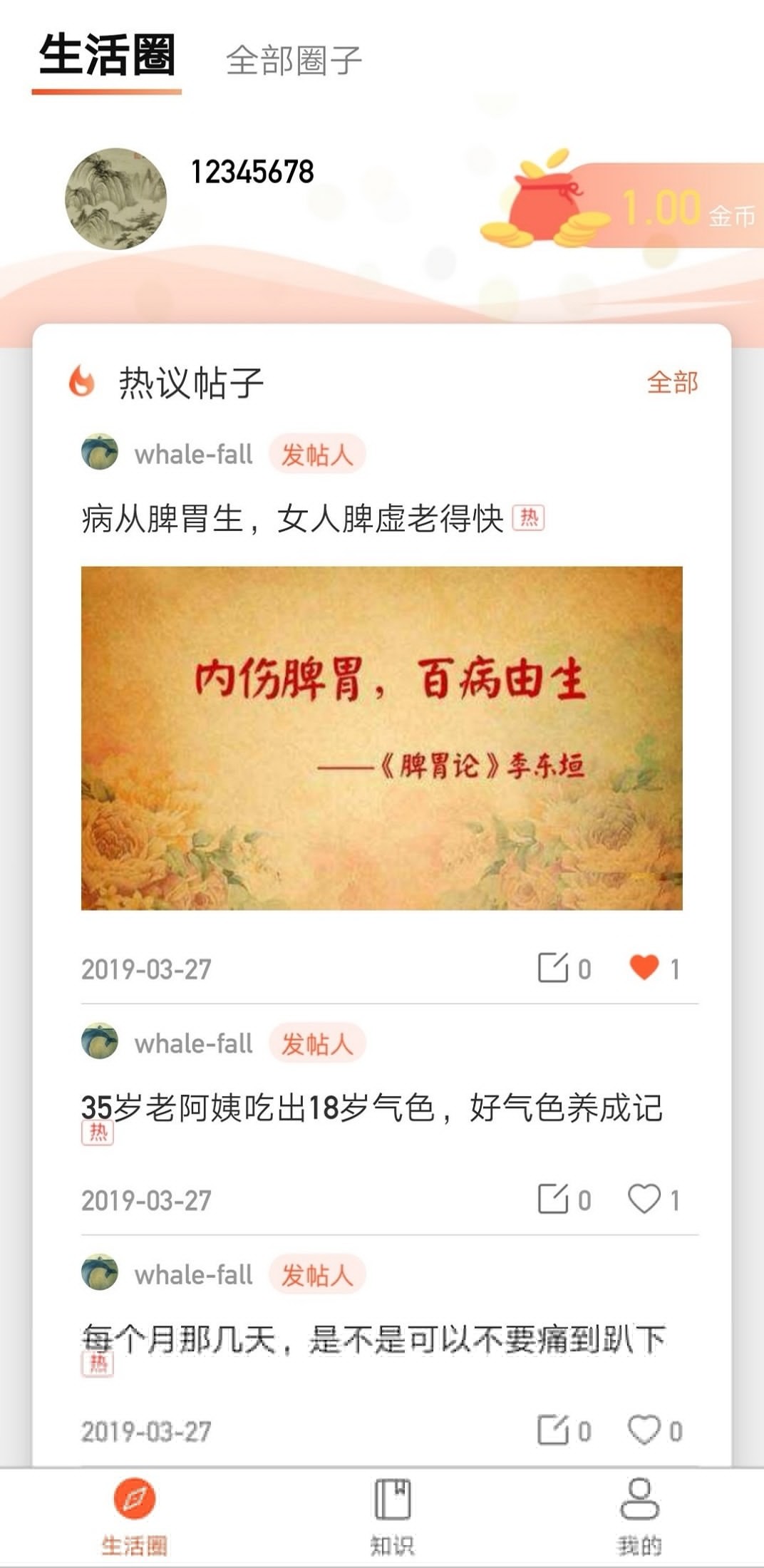The width and height of the screenshot is (764, 1568).
Task: Open the 12345678 profile avatar
Action: [115, 198]
